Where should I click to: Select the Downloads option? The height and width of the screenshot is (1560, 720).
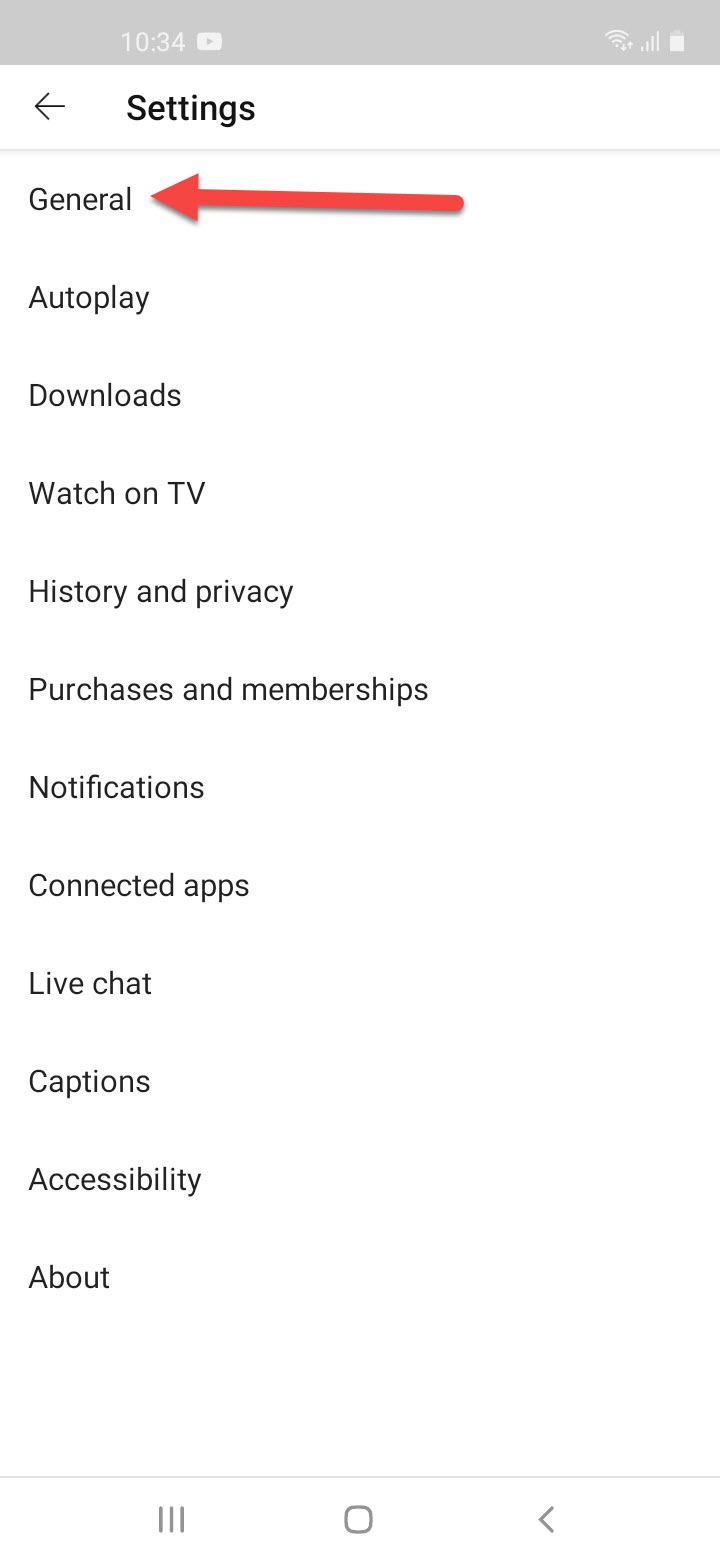point(105,396)
